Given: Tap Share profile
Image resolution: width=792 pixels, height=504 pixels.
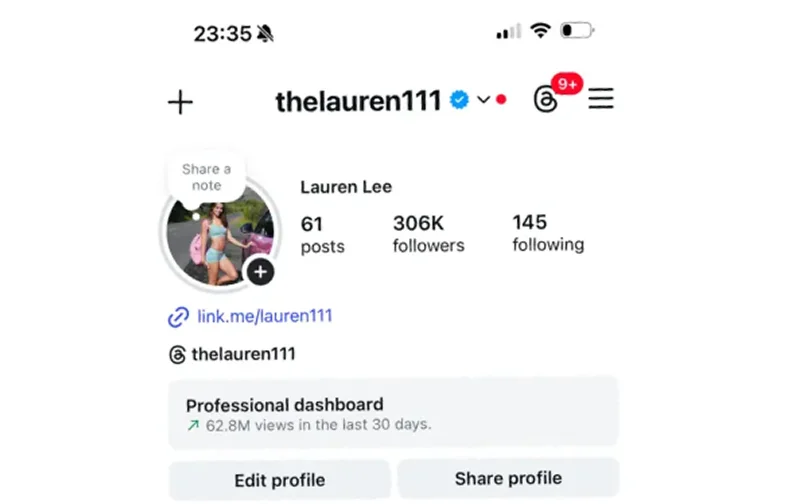Looking at the screenshot, I should click(508, 478).
